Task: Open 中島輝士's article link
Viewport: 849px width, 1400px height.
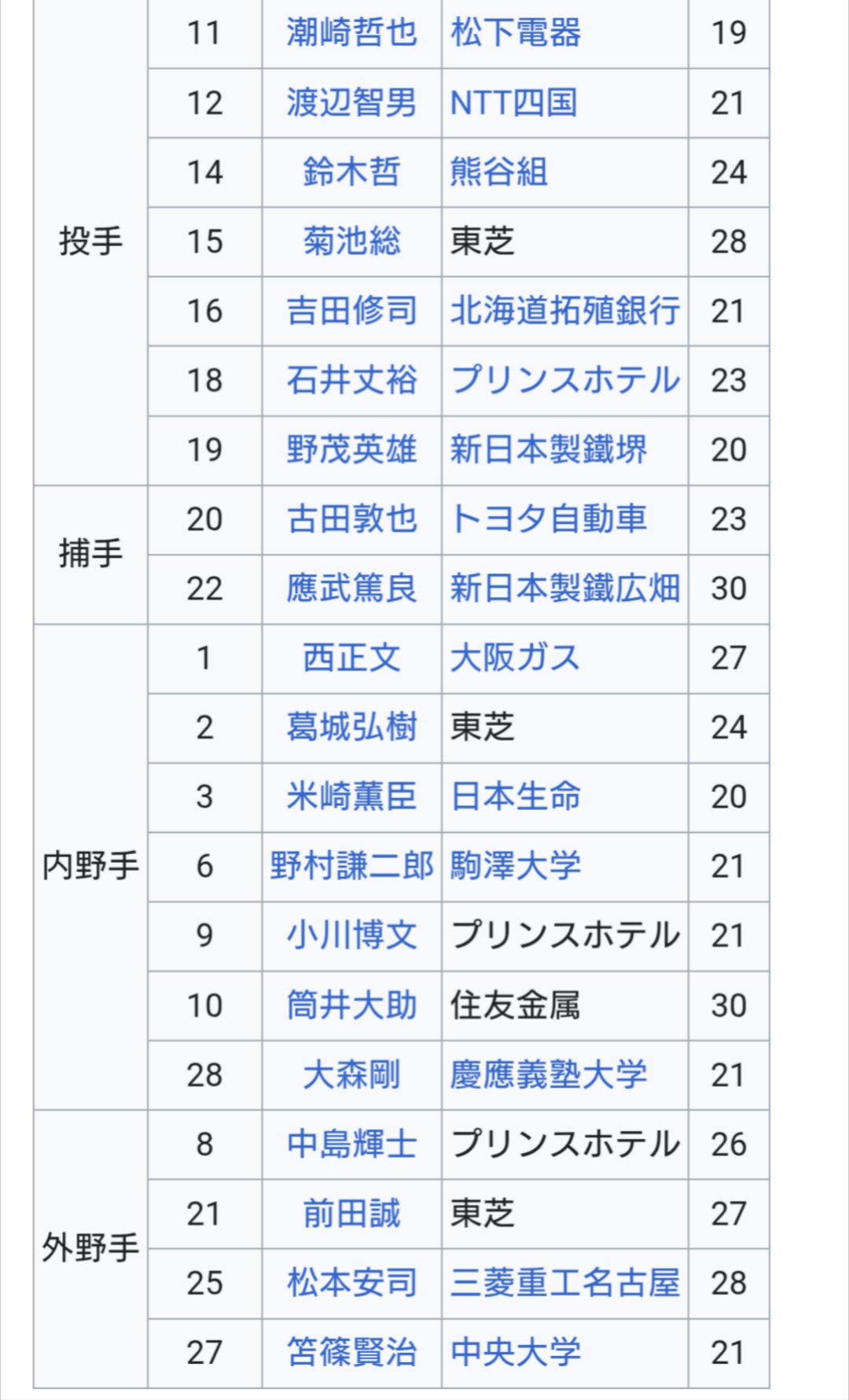Action: click(x=351, y=1144)
